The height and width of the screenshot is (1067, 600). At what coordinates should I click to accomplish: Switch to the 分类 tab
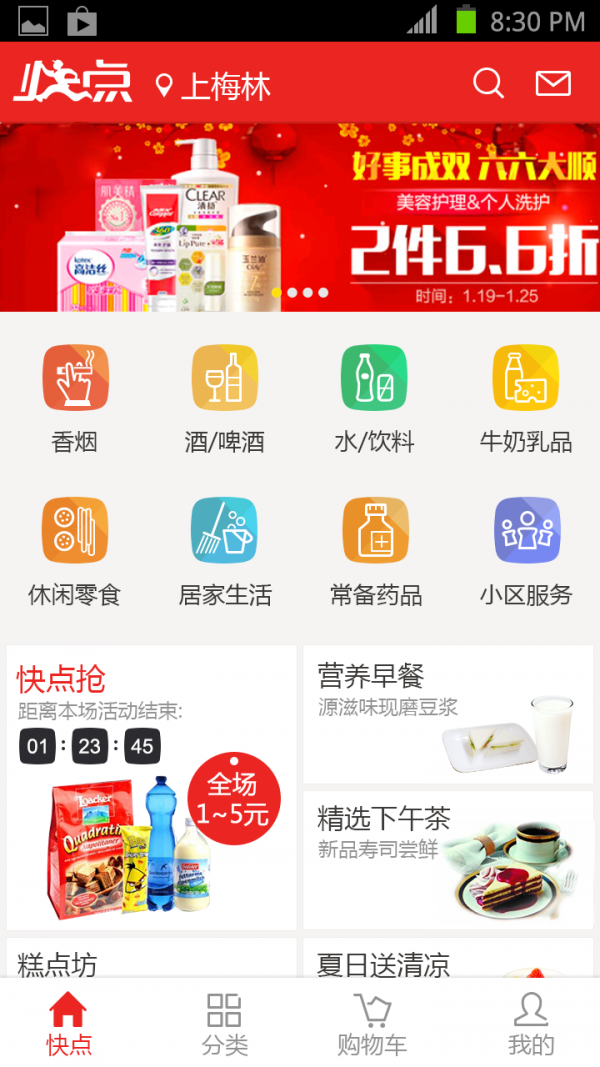click(x=224, y=1024)
